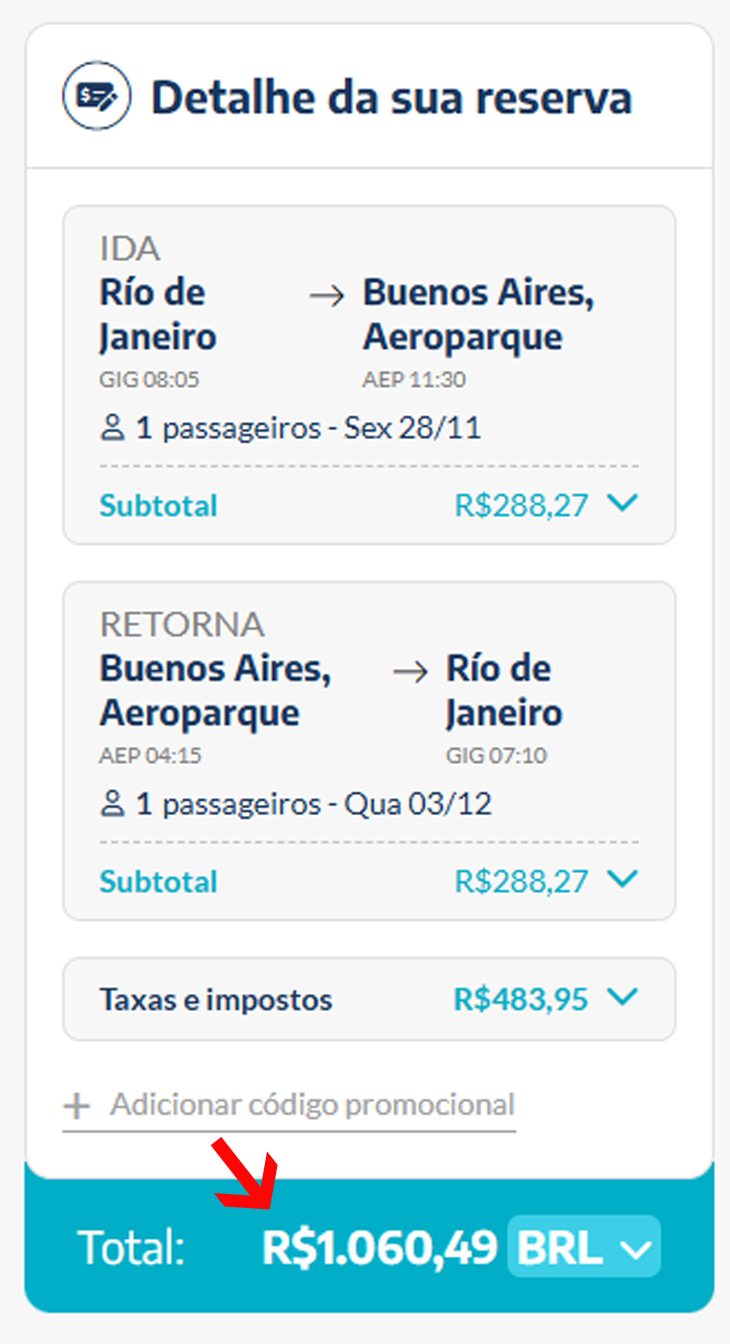
Task: Open the BRL currency dropdown
Action: coord(584,1246)
